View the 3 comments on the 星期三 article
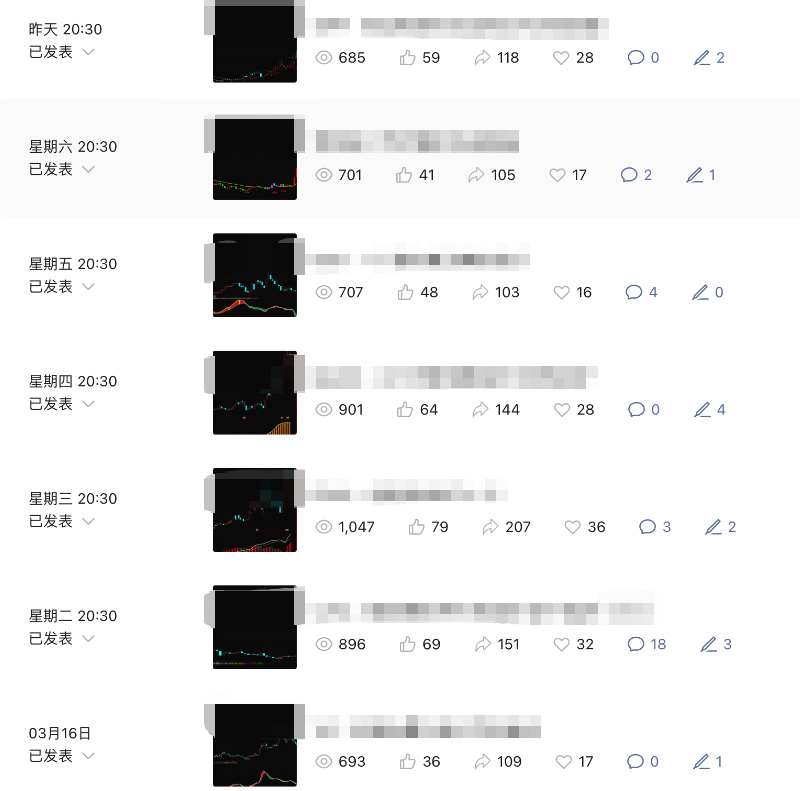This screenshot has width=800, height=791. (654, 527)
